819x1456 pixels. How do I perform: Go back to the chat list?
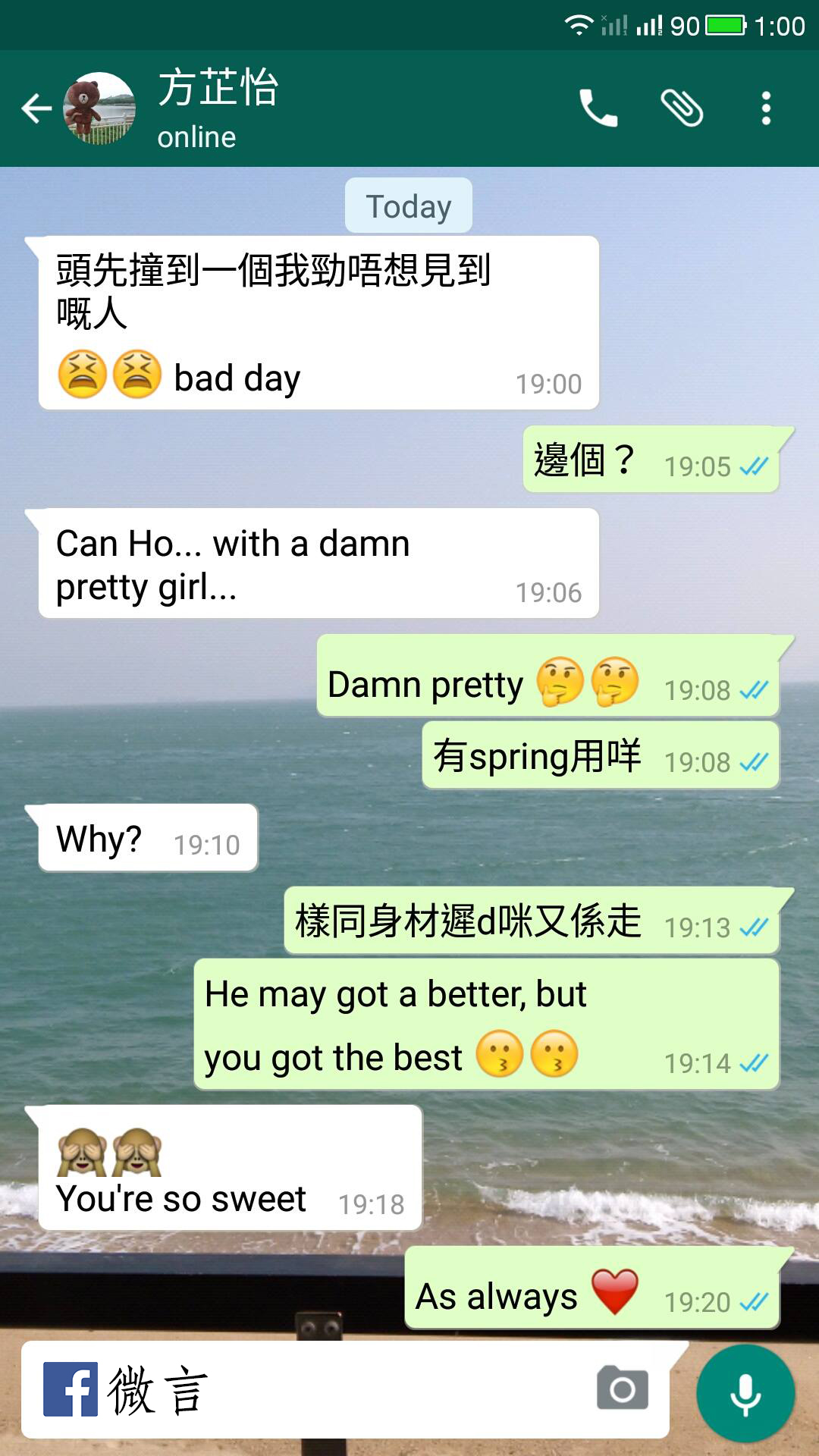[x=36, y=108]
